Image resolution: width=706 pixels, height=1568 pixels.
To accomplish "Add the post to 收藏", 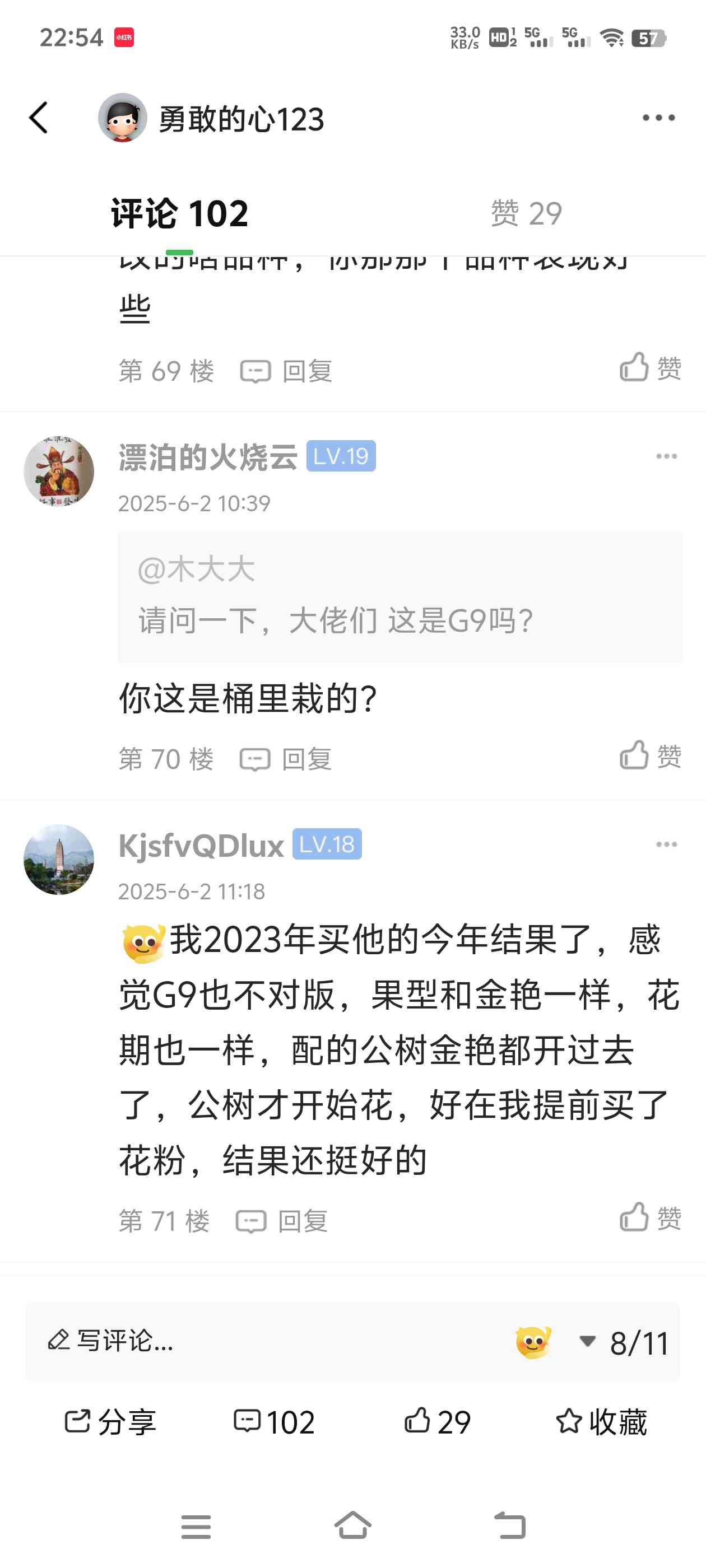I will pyautogui.click(x=601, y=1422).
